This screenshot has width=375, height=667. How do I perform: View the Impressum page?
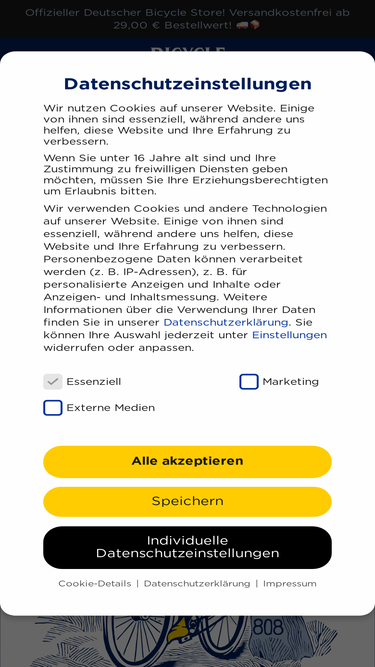290,584
